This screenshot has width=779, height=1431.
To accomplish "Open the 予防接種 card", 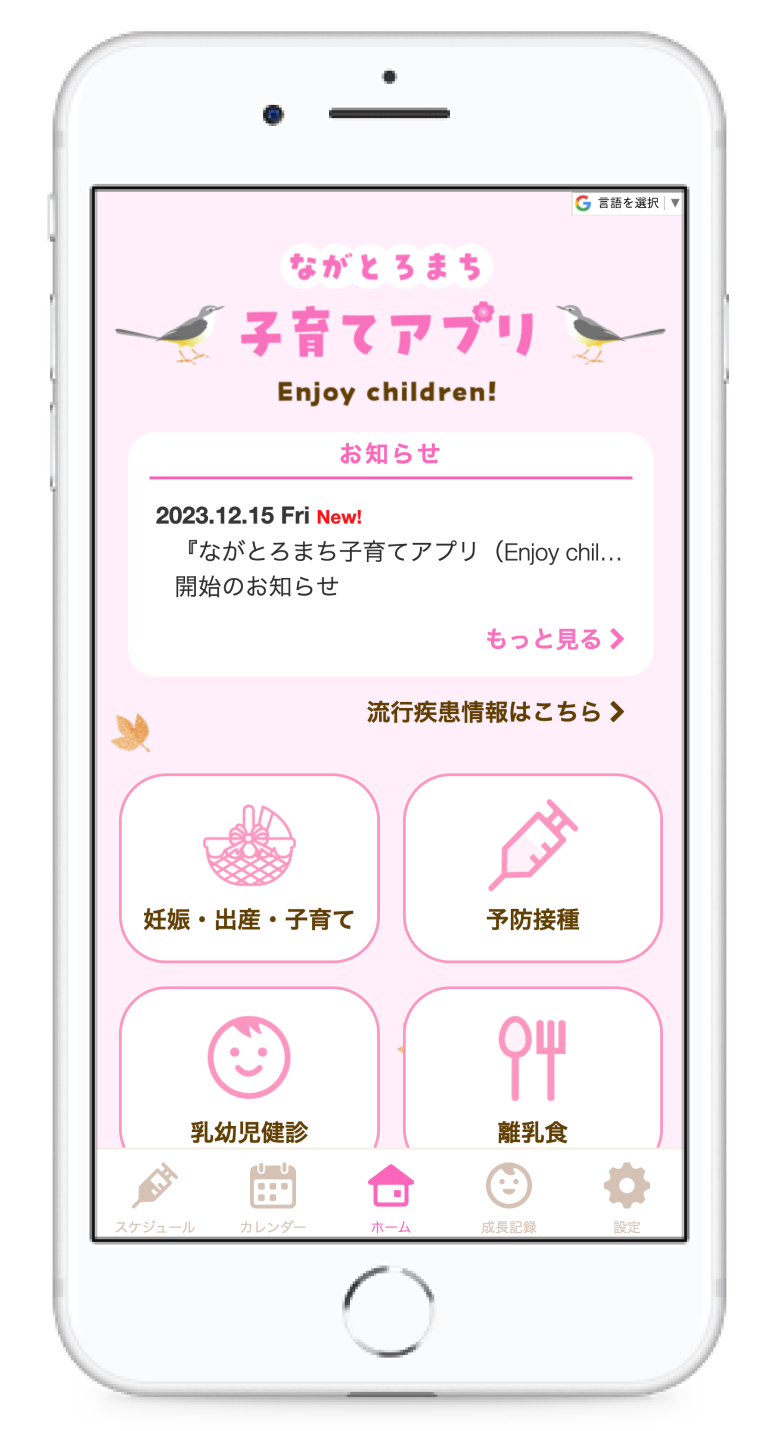I will (533, 868).
